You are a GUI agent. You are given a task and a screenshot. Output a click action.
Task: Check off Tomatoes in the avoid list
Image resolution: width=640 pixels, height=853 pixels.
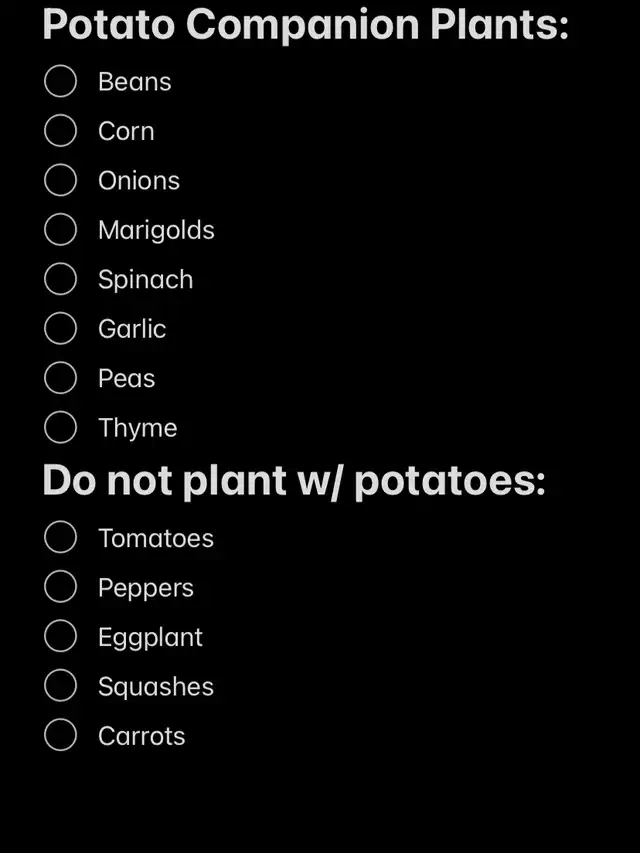pos(61,538)
